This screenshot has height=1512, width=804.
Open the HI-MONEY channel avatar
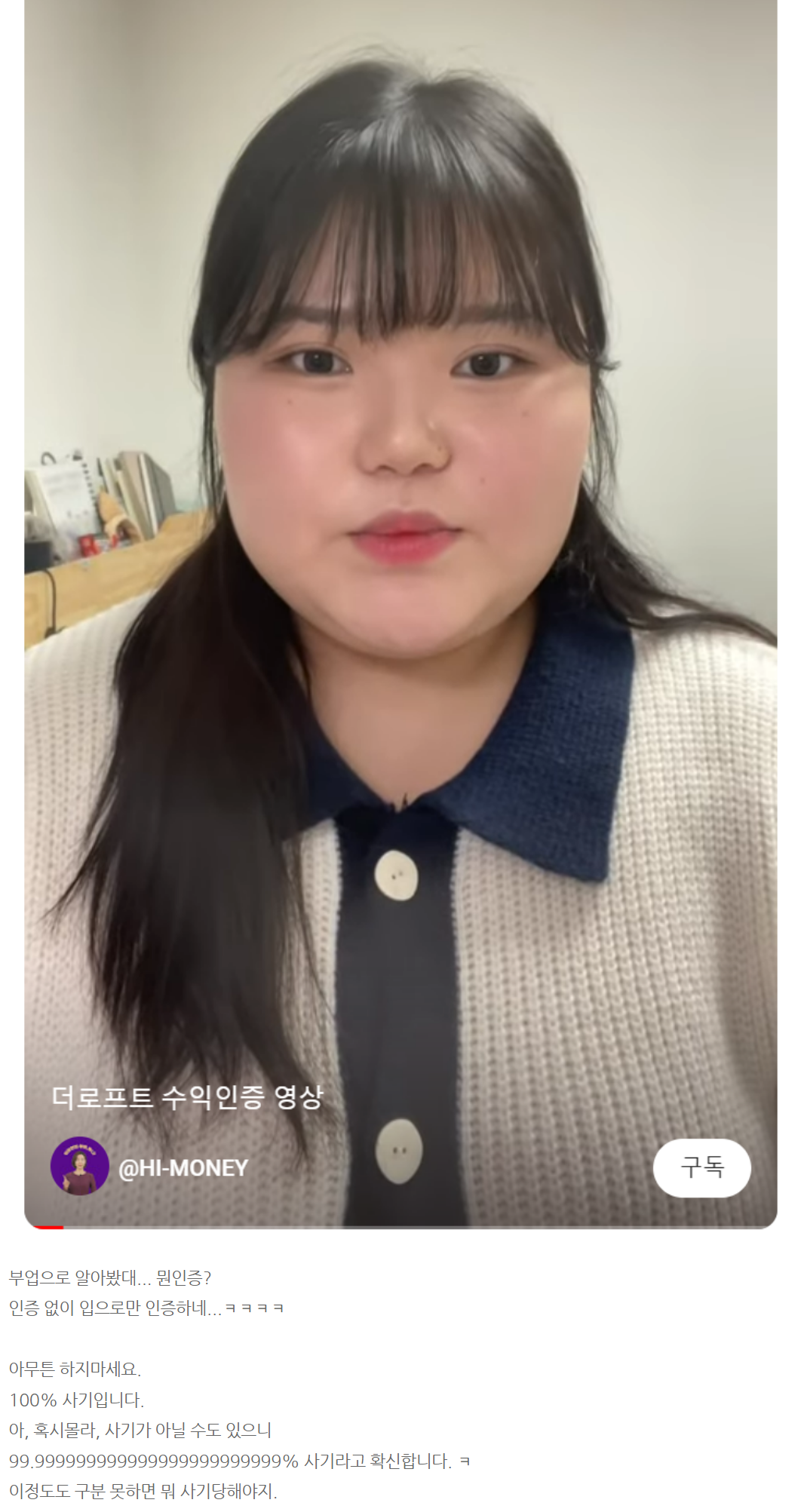click(79, 1166)
